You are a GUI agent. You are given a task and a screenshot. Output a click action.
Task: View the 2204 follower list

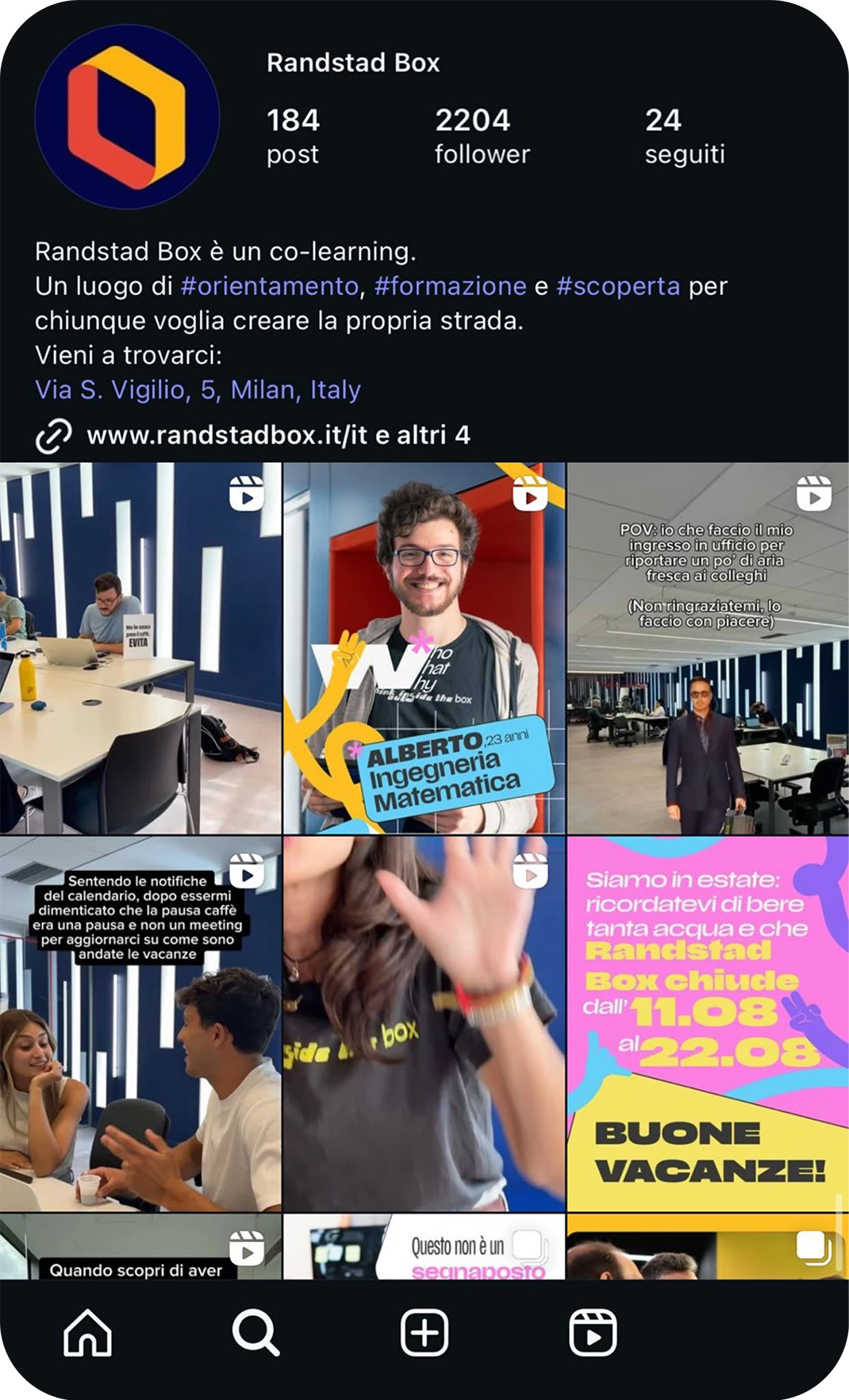tap(482, 136)
